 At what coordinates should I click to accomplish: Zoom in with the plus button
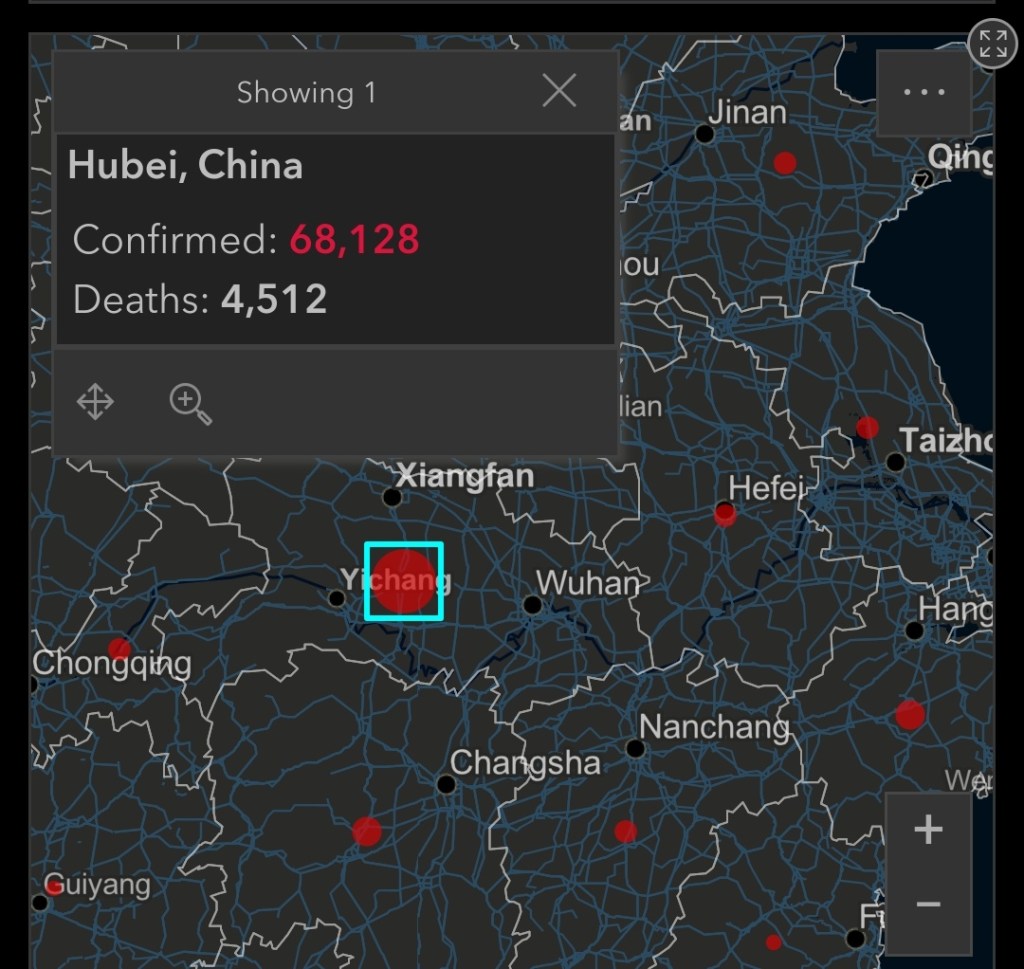(928, 829)
